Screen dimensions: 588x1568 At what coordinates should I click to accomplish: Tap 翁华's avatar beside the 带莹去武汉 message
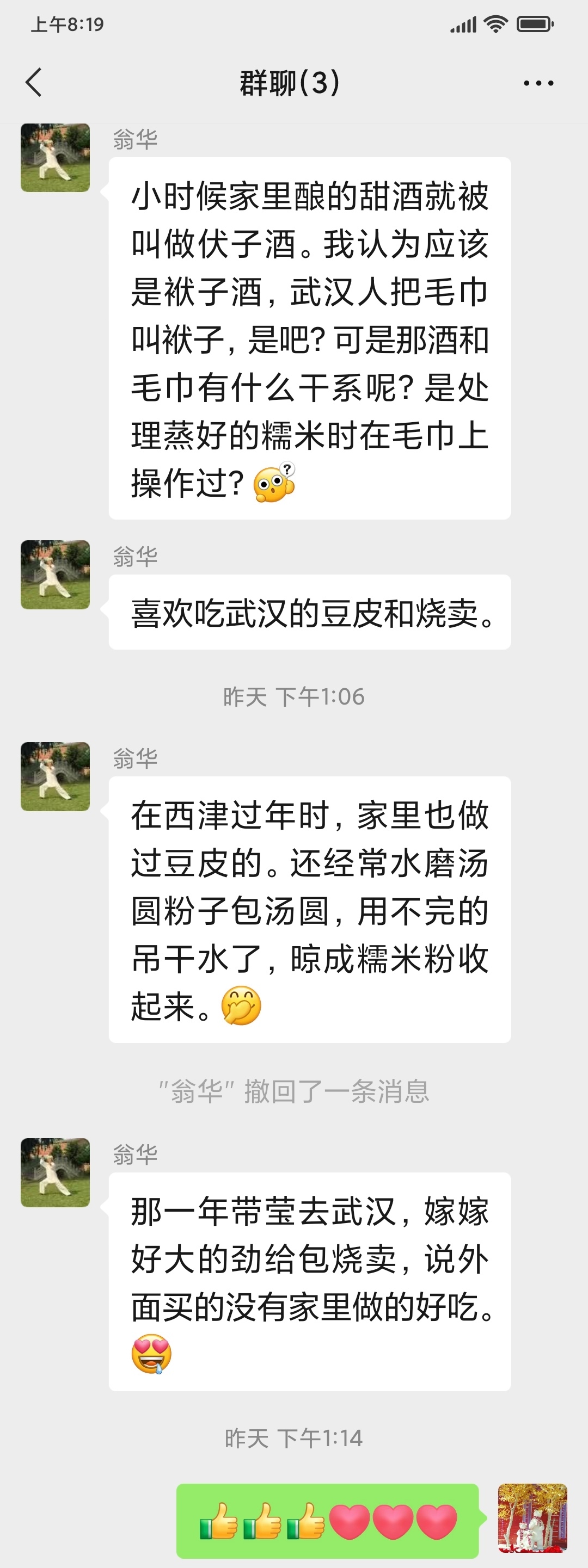coord(56,1172)
